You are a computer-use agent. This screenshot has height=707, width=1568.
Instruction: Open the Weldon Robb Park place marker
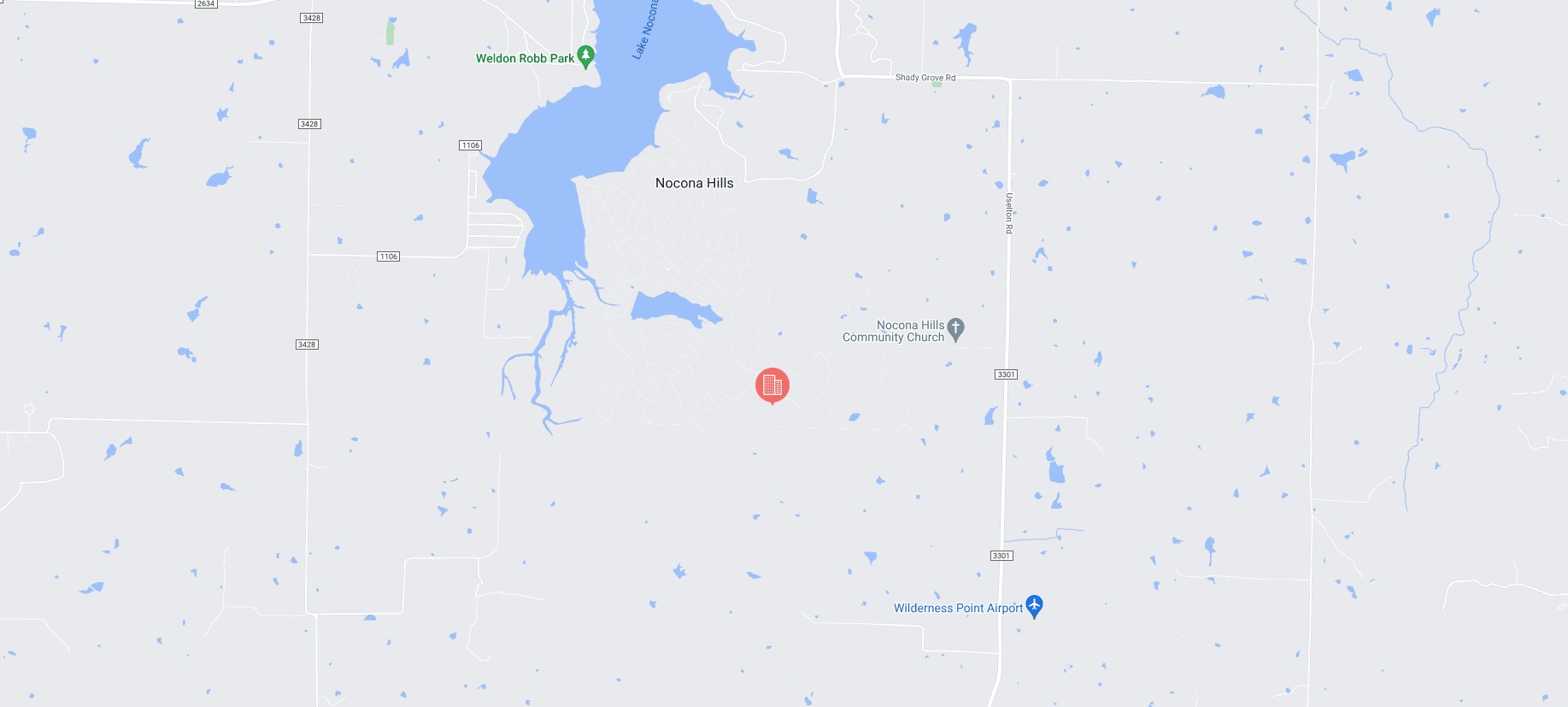[585, 56]
